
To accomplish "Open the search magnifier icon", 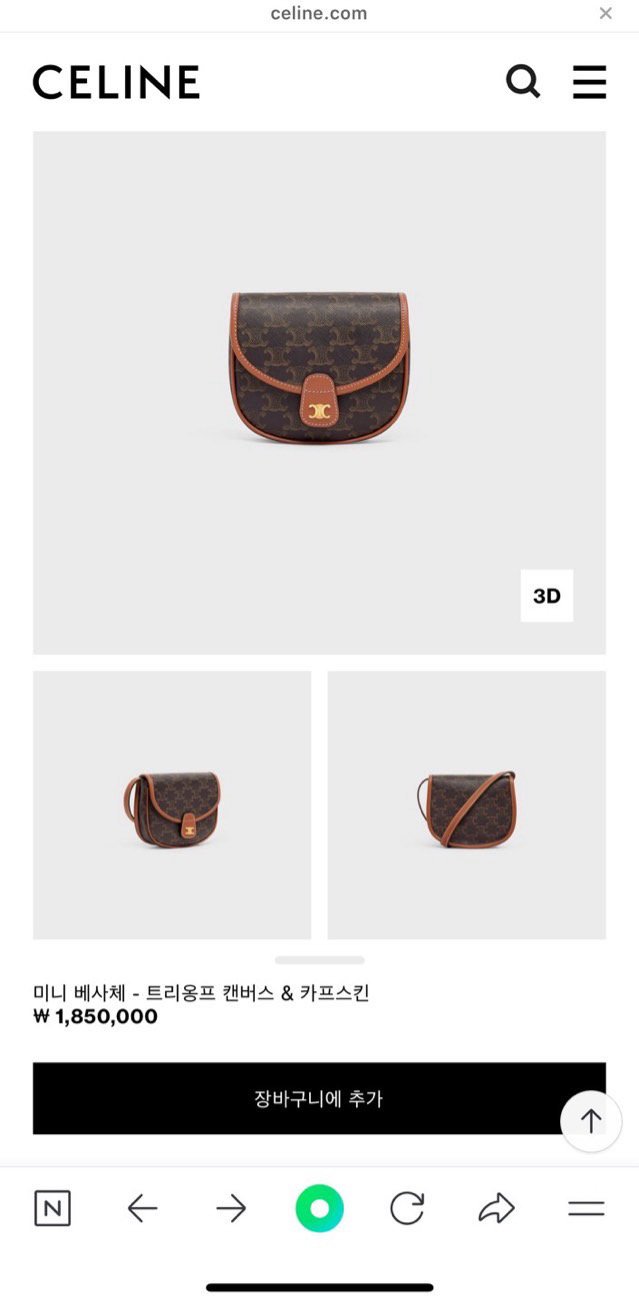I will (x=523, y=82).
